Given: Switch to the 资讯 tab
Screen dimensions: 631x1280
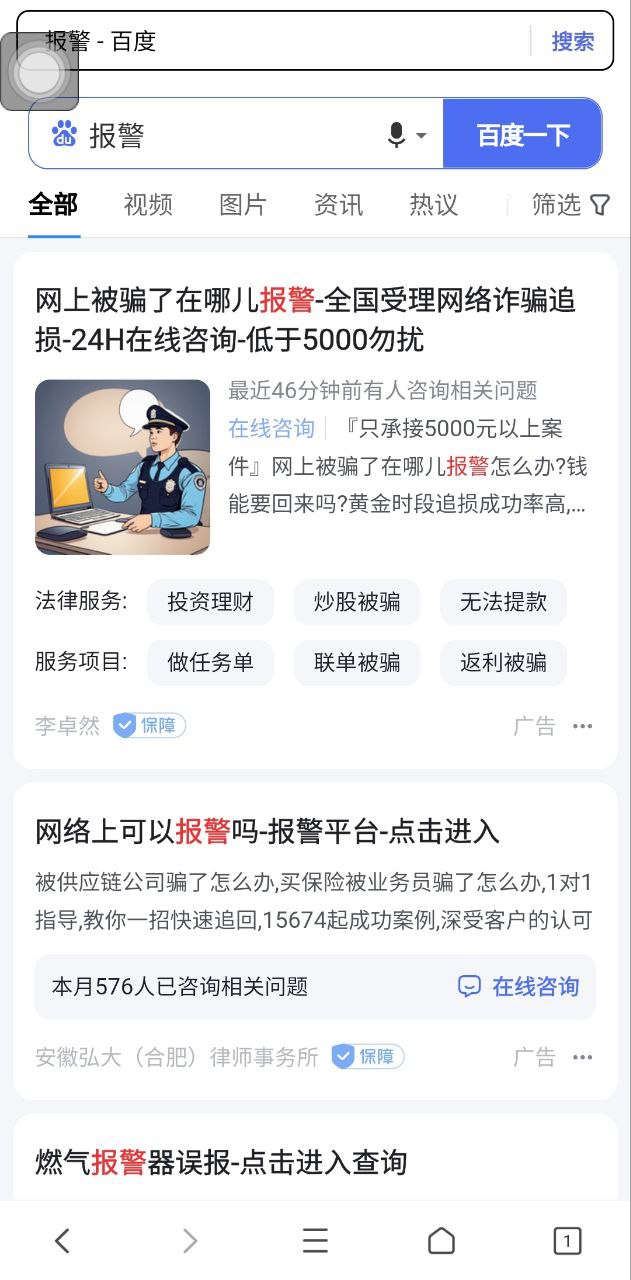Looking at the screenshot, I should pos(338,205).
